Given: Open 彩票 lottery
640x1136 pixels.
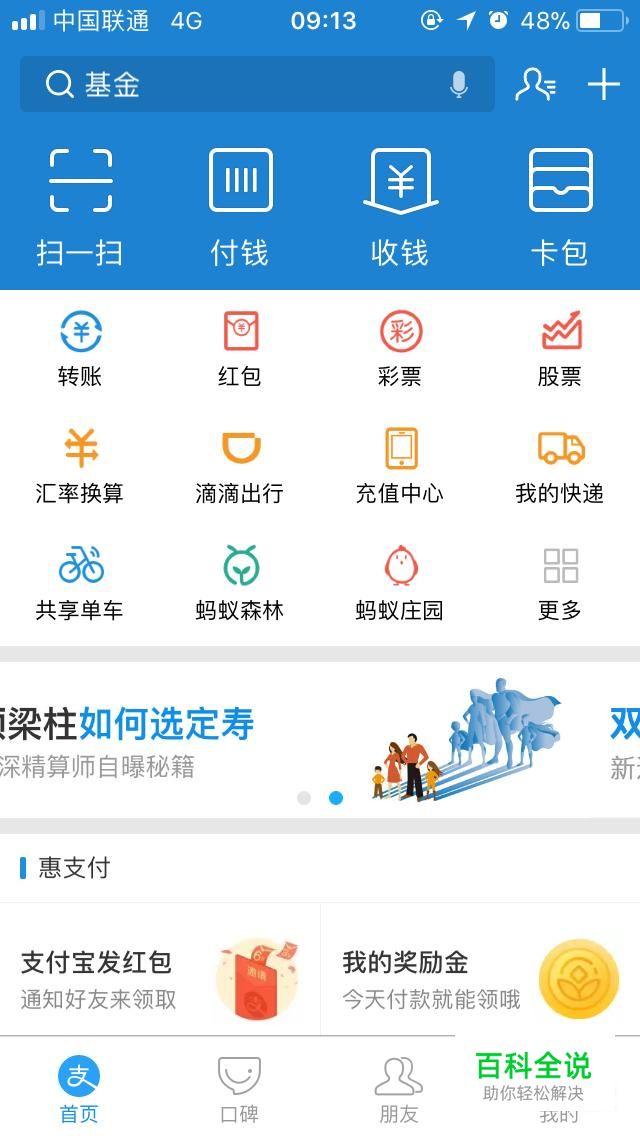Looking at the screenshot, I should coord(400,348).
